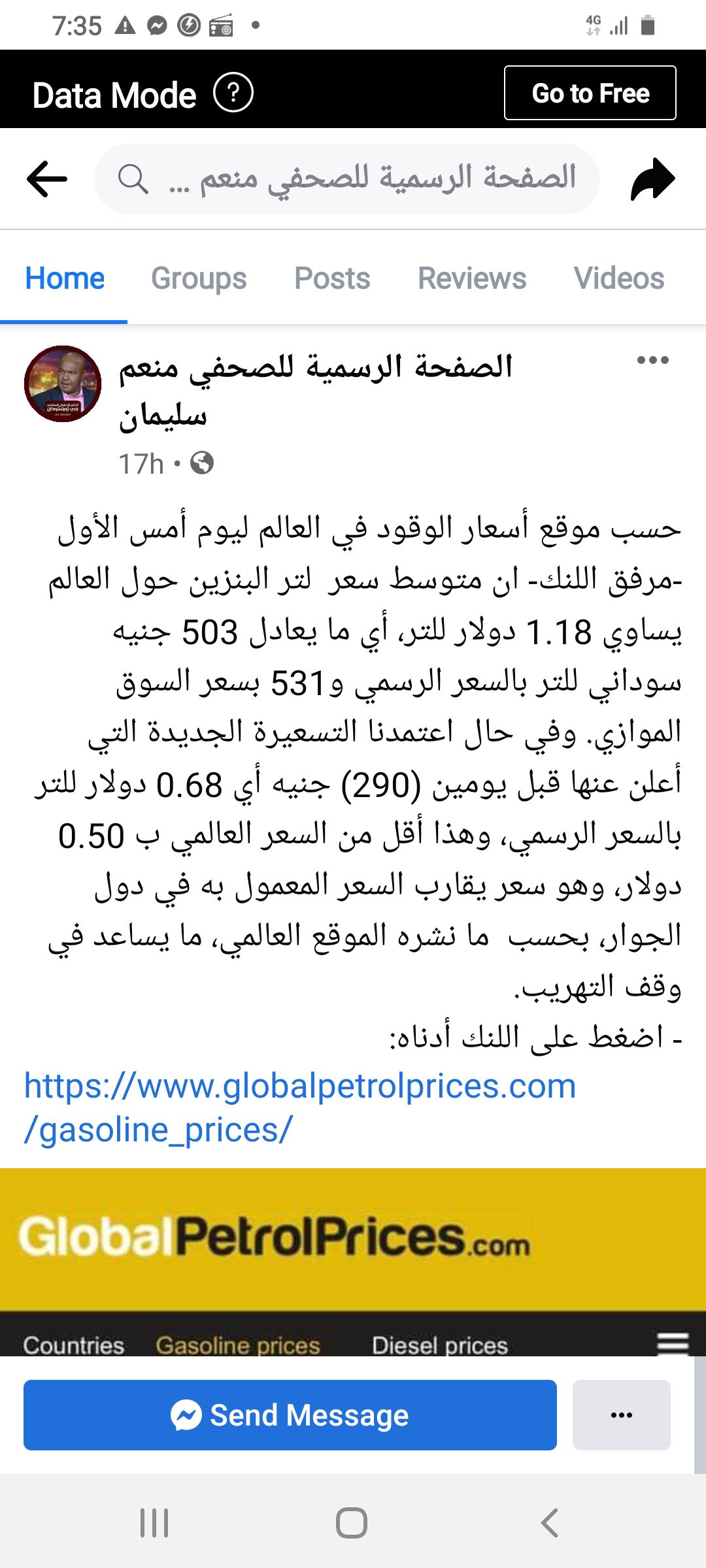Open recent apps from the navigation bar

(x=155, y=1523)
